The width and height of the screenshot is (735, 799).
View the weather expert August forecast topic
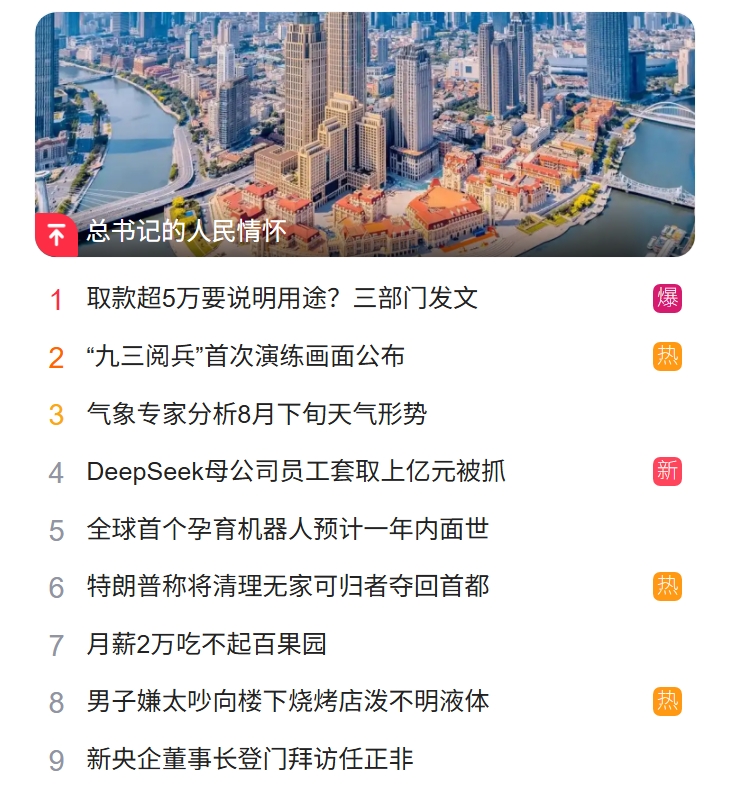point(240,413)
